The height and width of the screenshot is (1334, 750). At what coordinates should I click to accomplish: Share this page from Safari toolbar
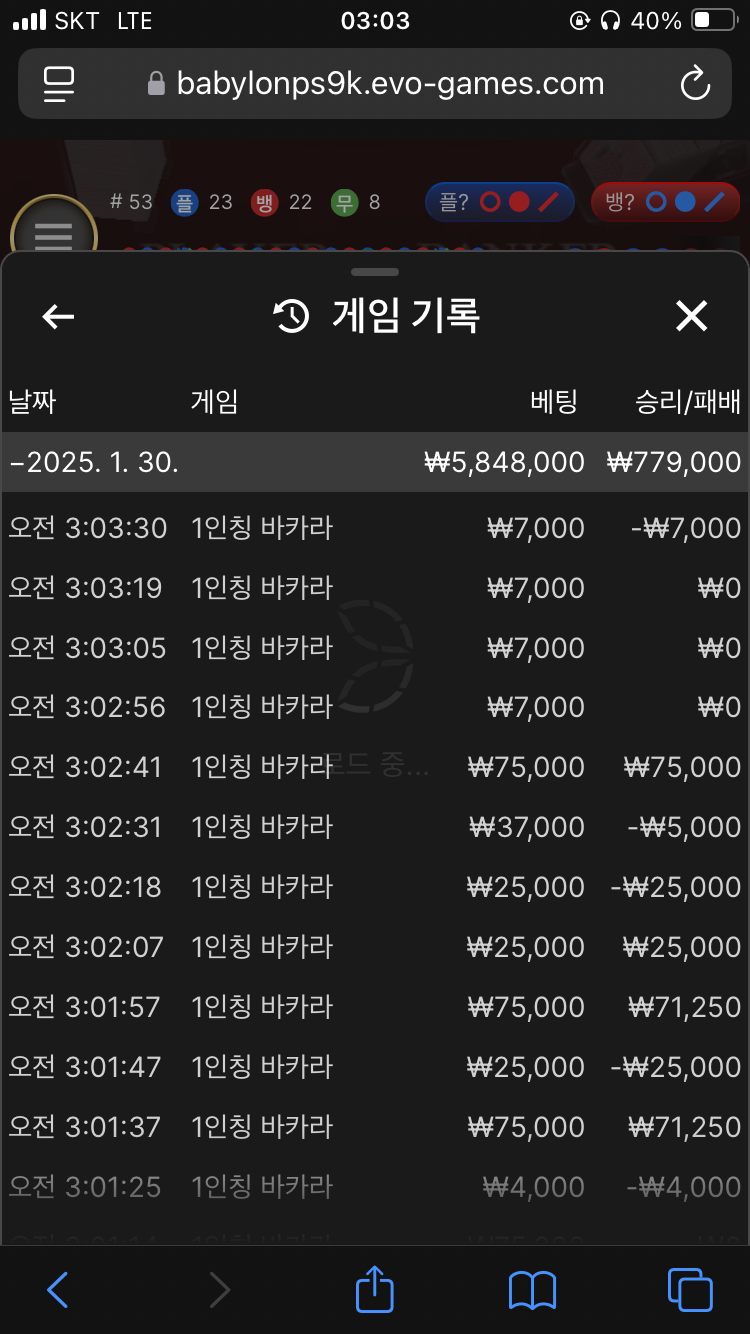tap(375, 1288)
